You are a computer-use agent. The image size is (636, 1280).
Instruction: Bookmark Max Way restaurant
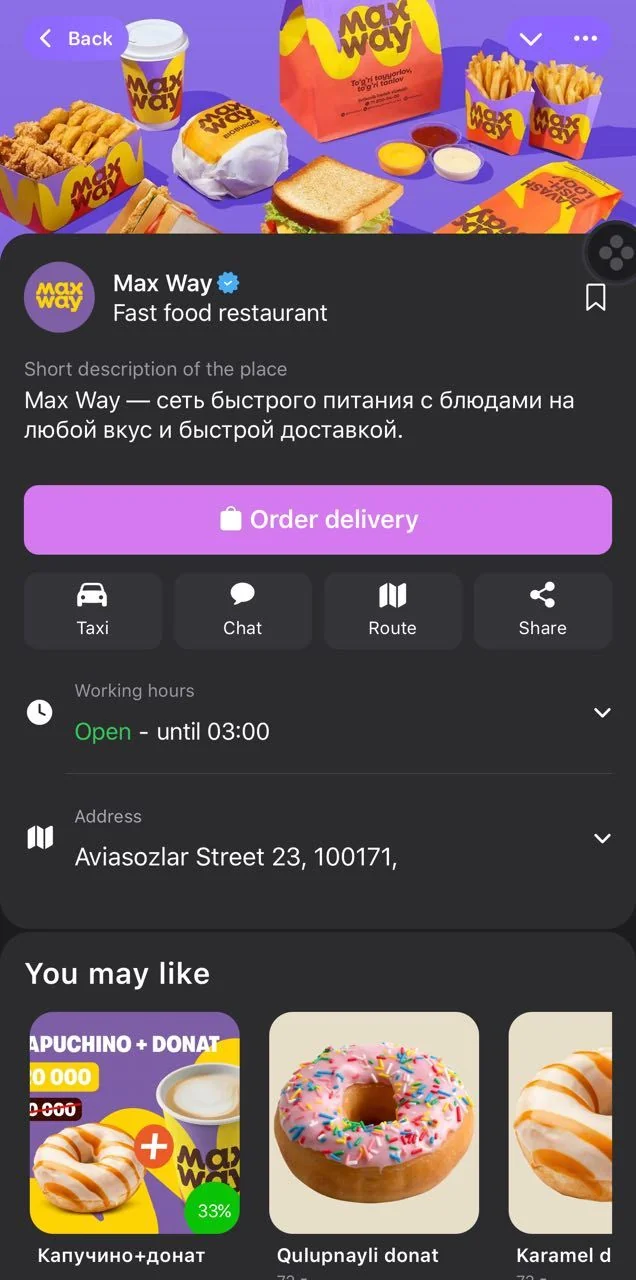(596, 297)
